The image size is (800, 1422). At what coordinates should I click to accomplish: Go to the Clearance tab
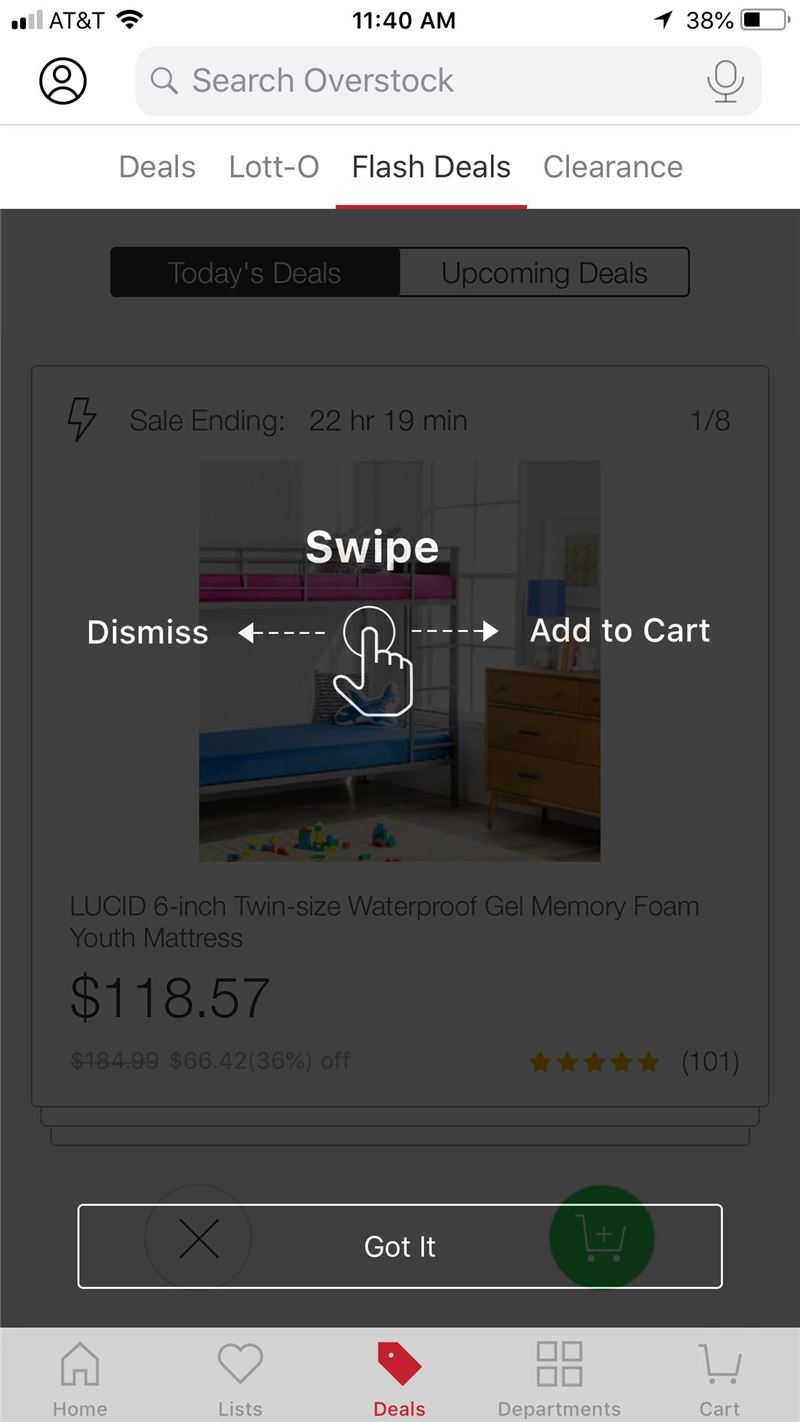click(613, 167)
